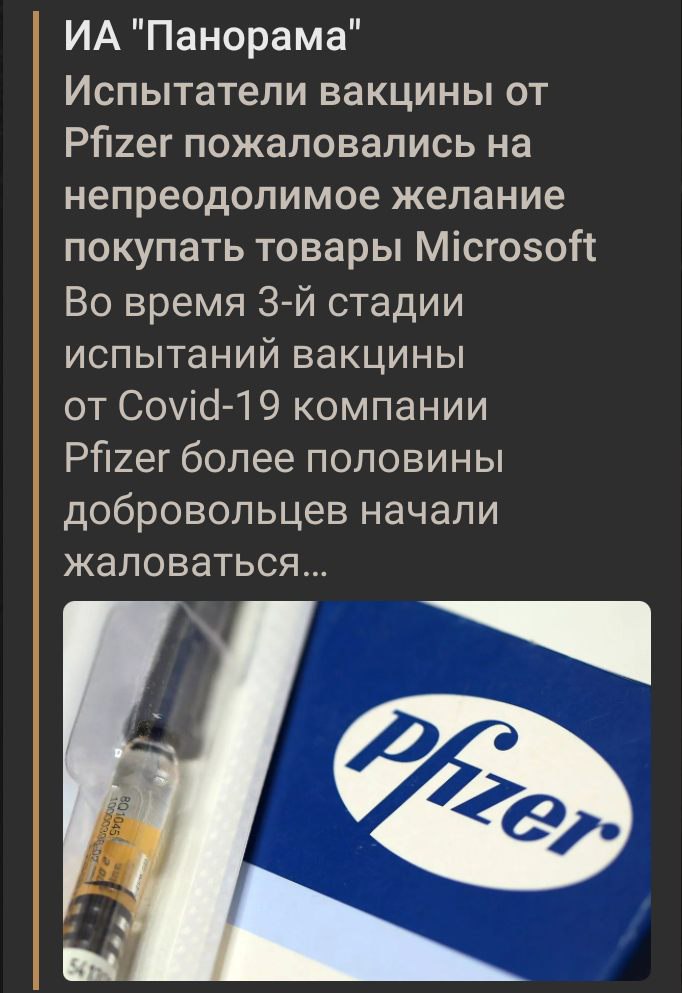Open the Pfizer vaccine preview image
Image resolution: width=682 pixels, height=993 pixels.
(357, 790)
